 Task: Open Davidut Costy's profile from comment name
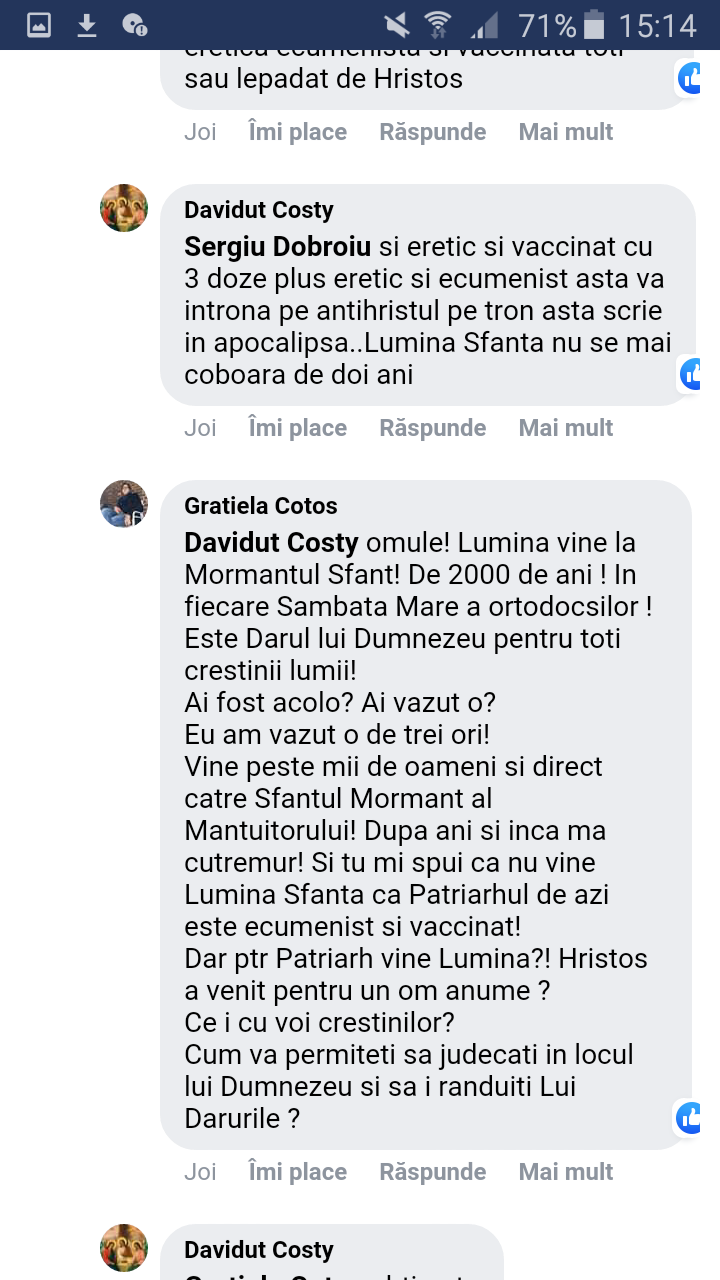(258, 210)
